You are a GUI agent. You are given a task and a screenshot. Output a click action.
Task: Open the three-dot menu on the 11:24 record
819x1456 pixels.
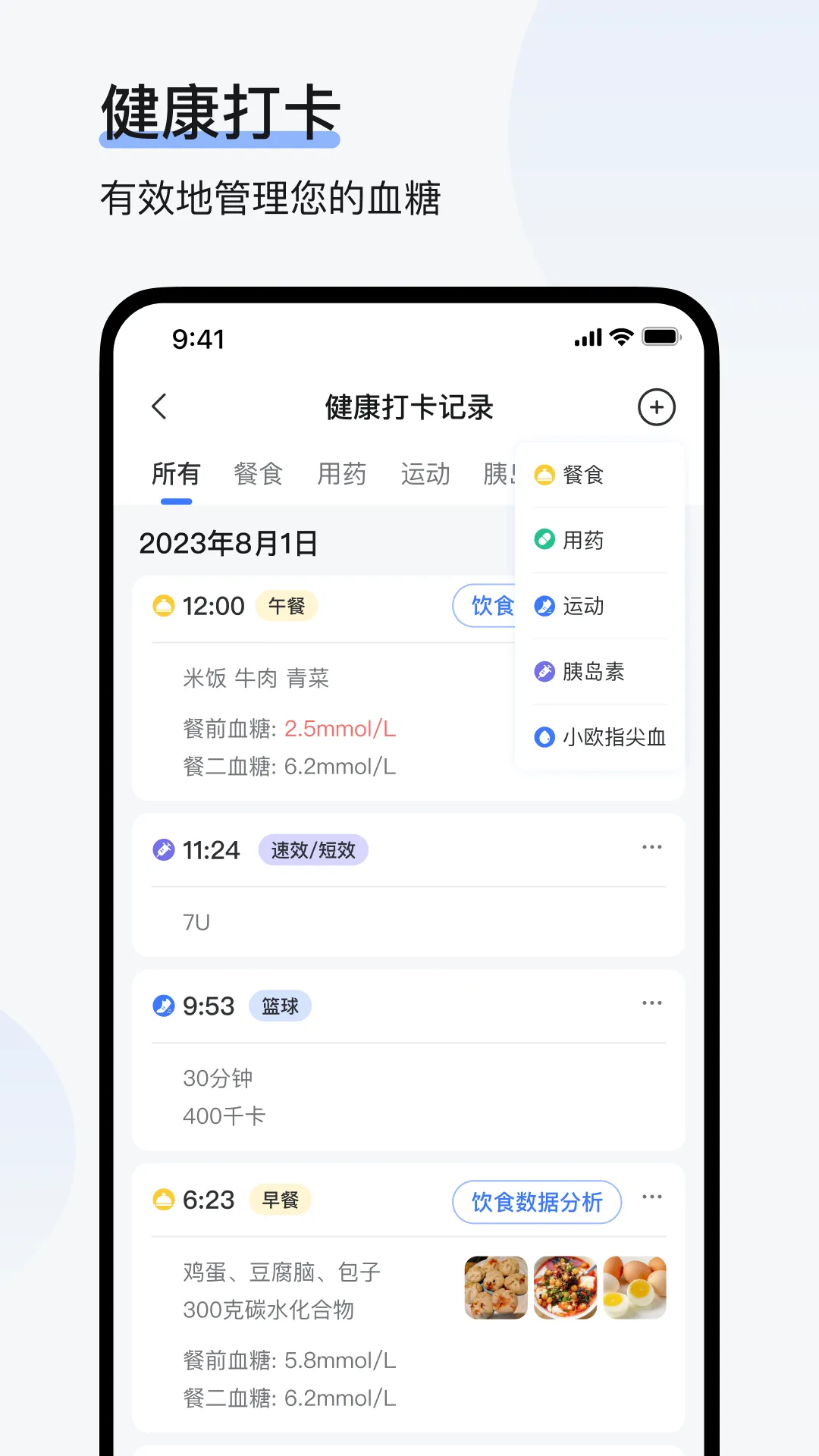click(x=652, y=847)
